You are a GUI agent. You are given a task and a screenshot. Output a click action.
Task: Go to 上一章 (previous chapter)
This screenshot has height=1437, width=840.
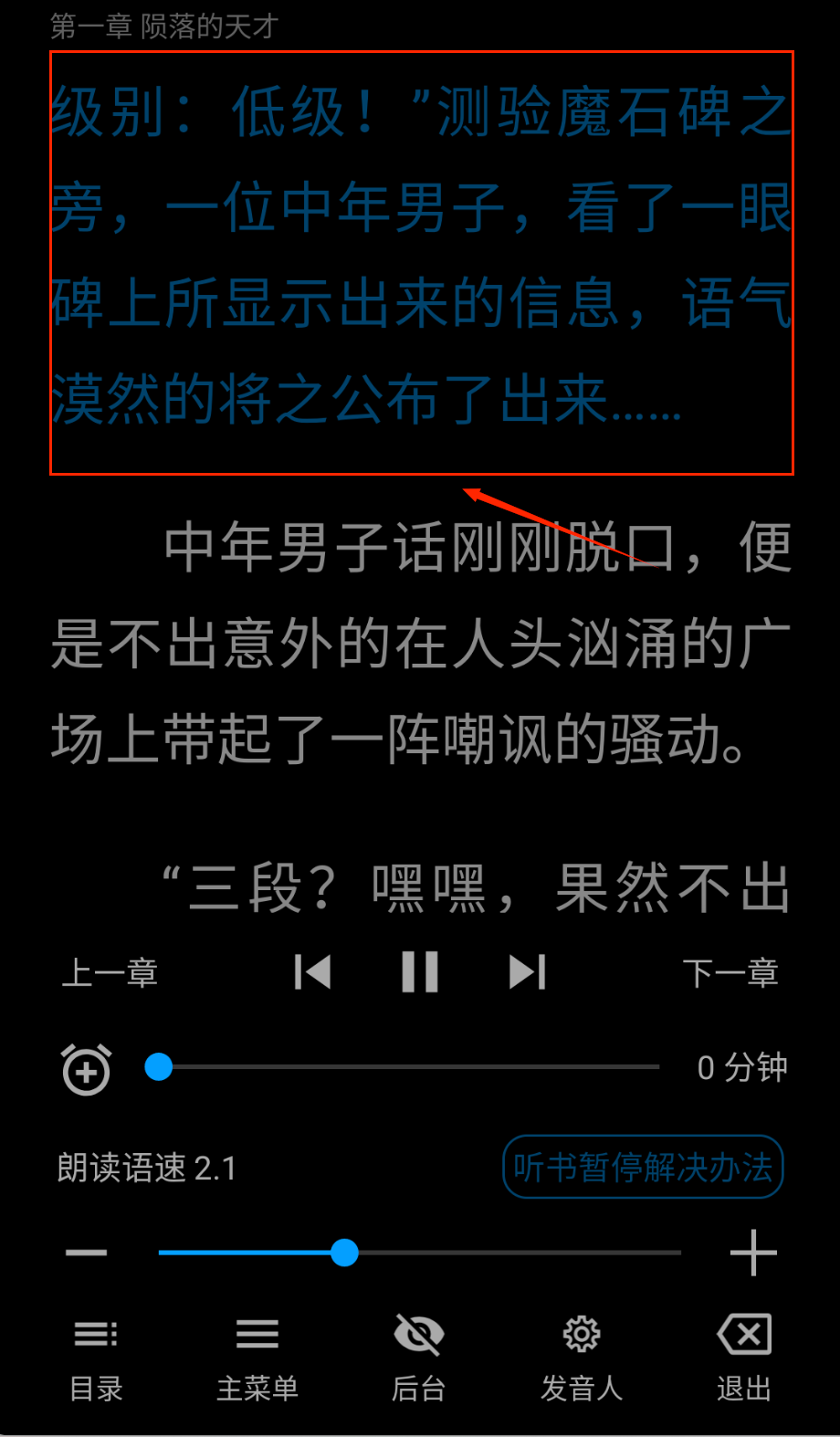[x=110, y=973]
